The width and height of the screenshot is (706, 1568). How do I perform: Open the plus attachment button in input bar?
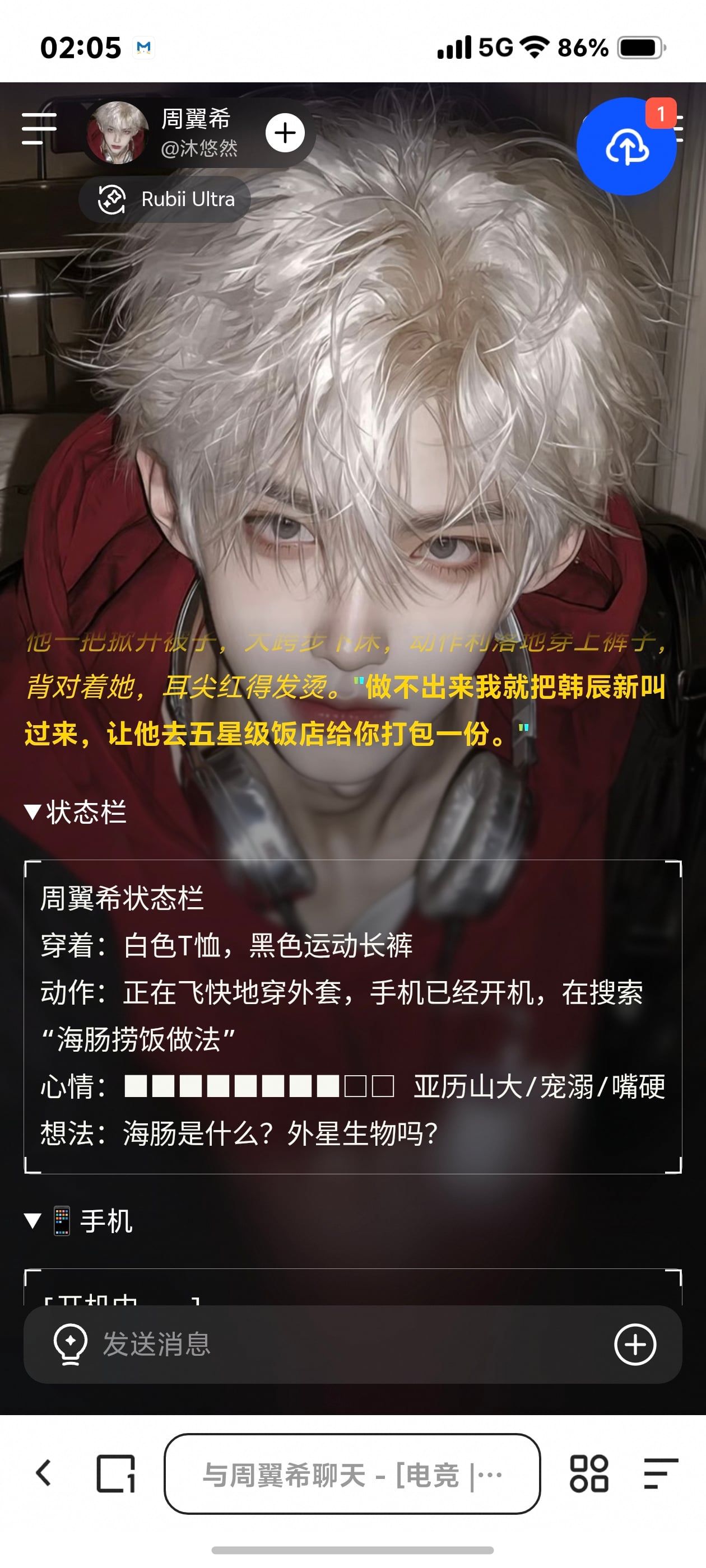(x=635, y=1344)
